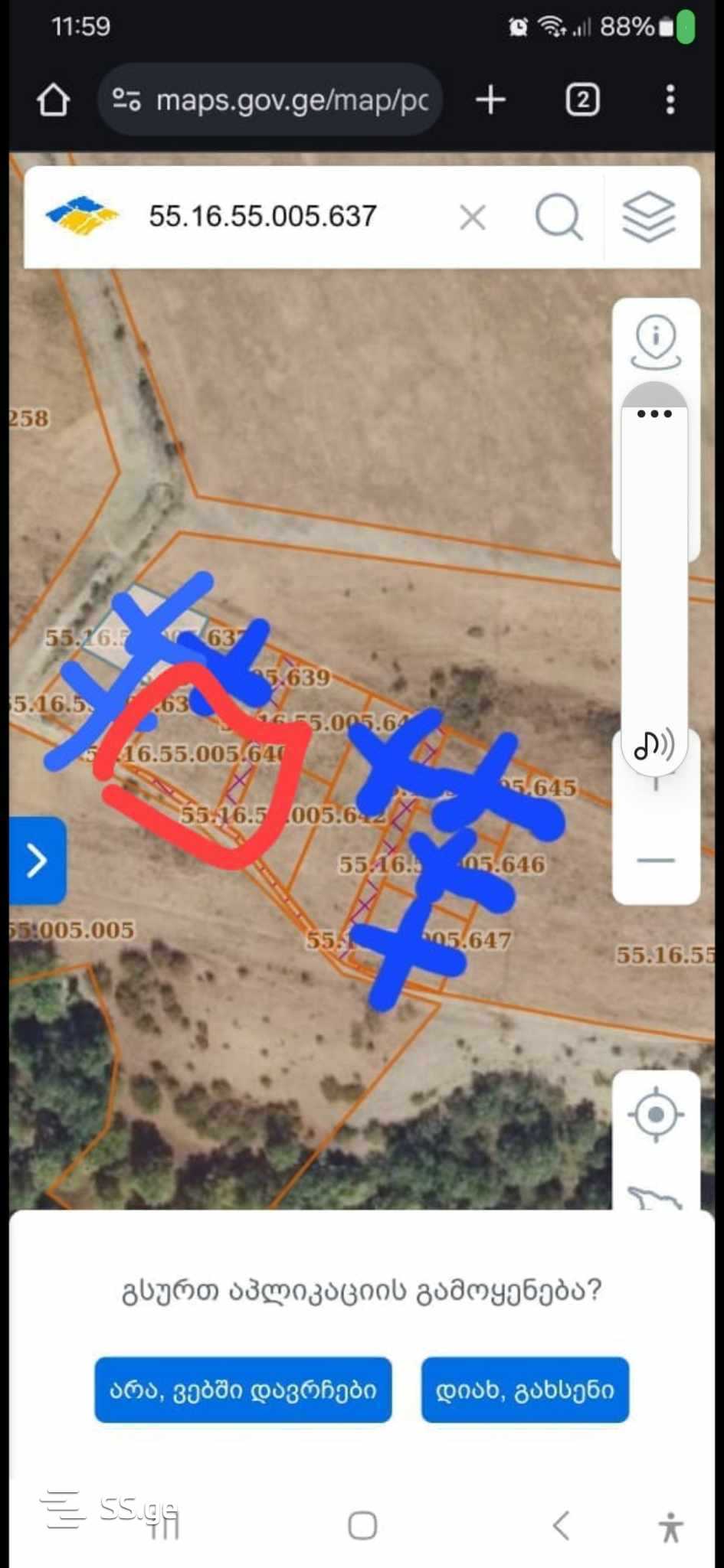Choose არა, ვებში დავრჩები to stay on web
The height and width of the screenshot is (1568, 724).
243,1390
